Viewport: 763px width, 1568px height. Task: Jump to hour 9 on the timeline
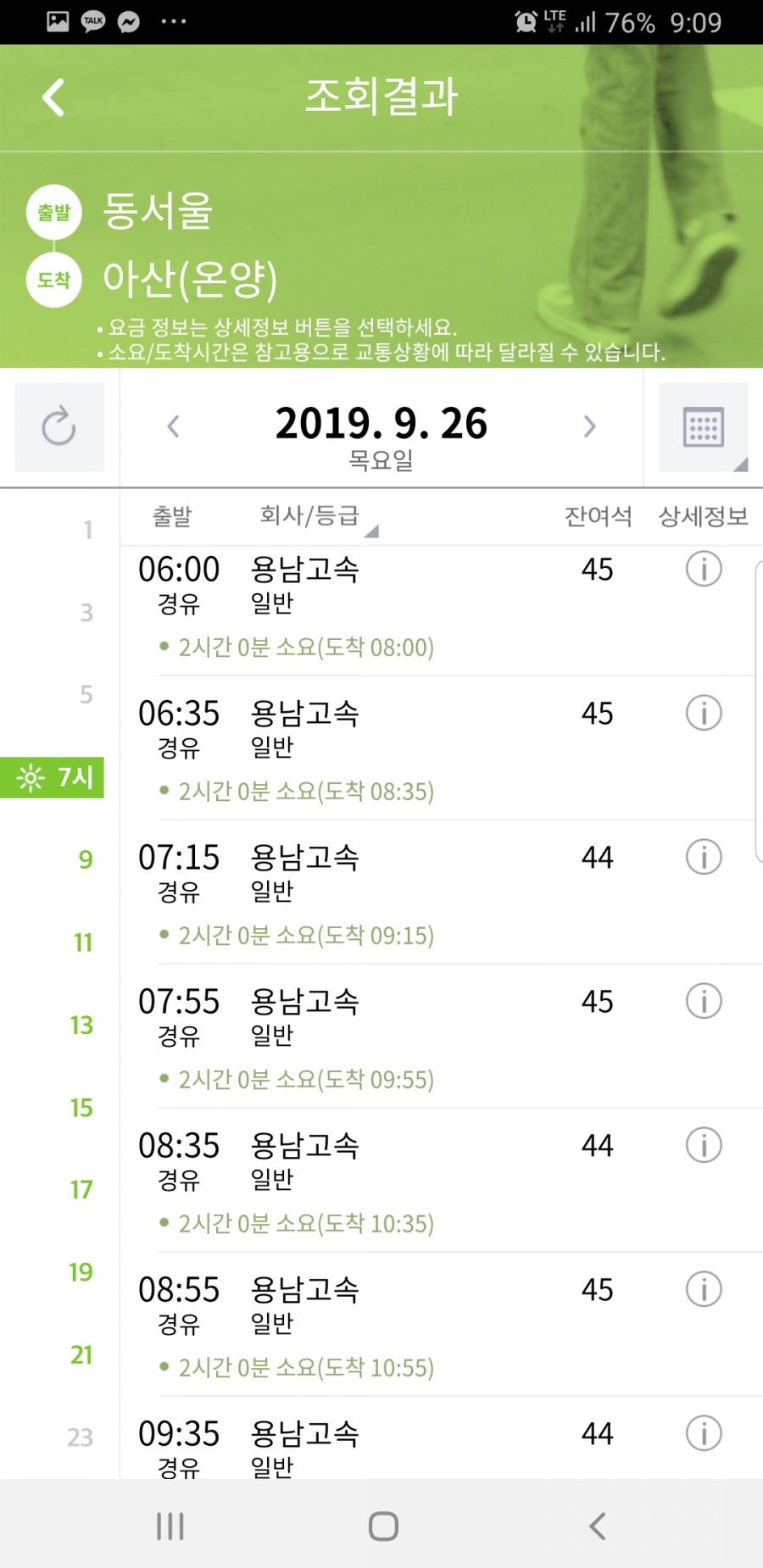click(85, 860)
